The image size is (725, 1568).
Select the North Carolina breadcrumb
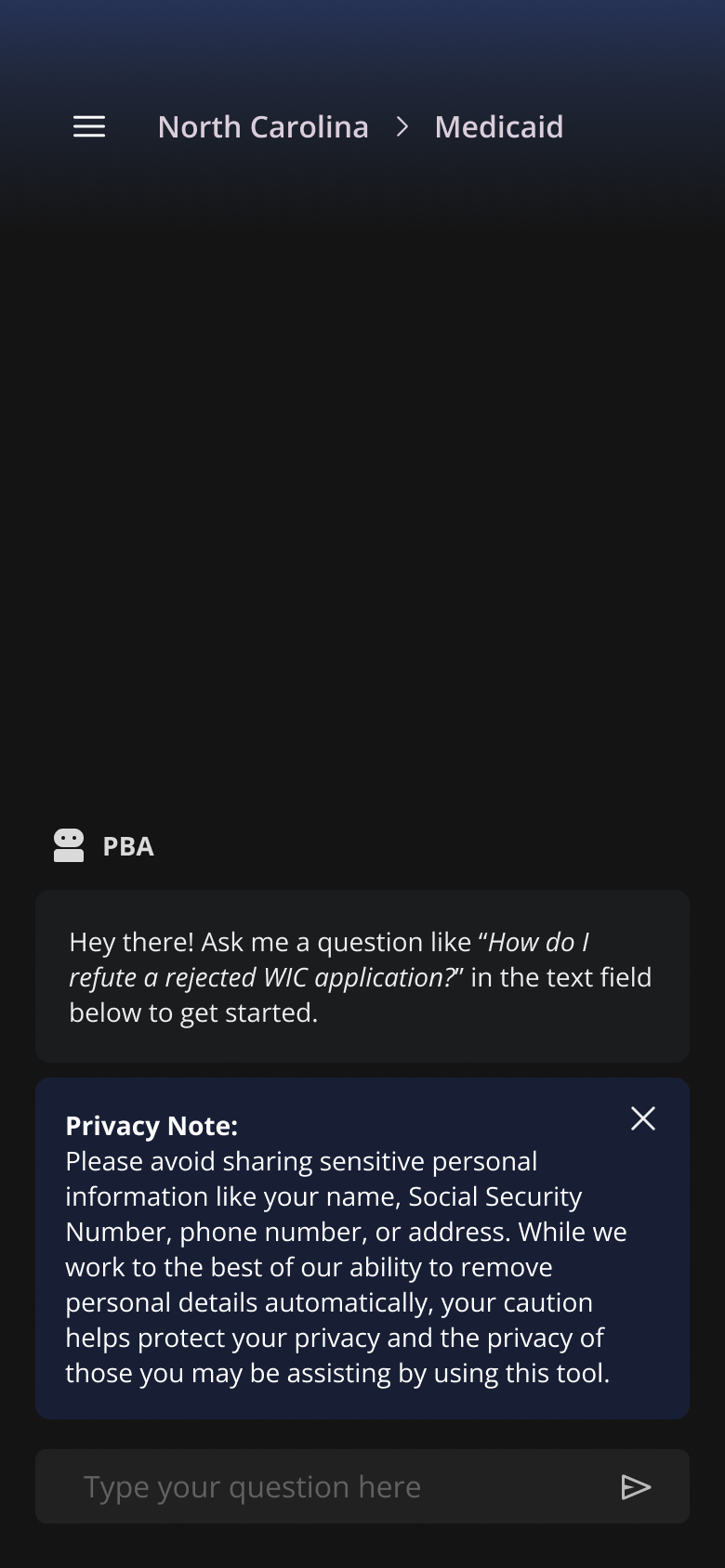263,126
